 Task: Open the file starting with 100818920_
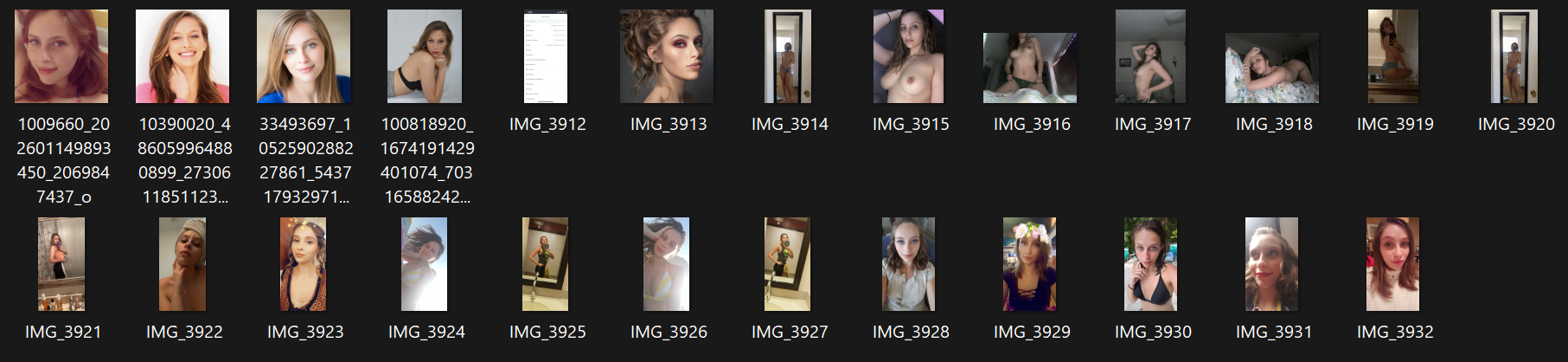[x=425, y=57]
